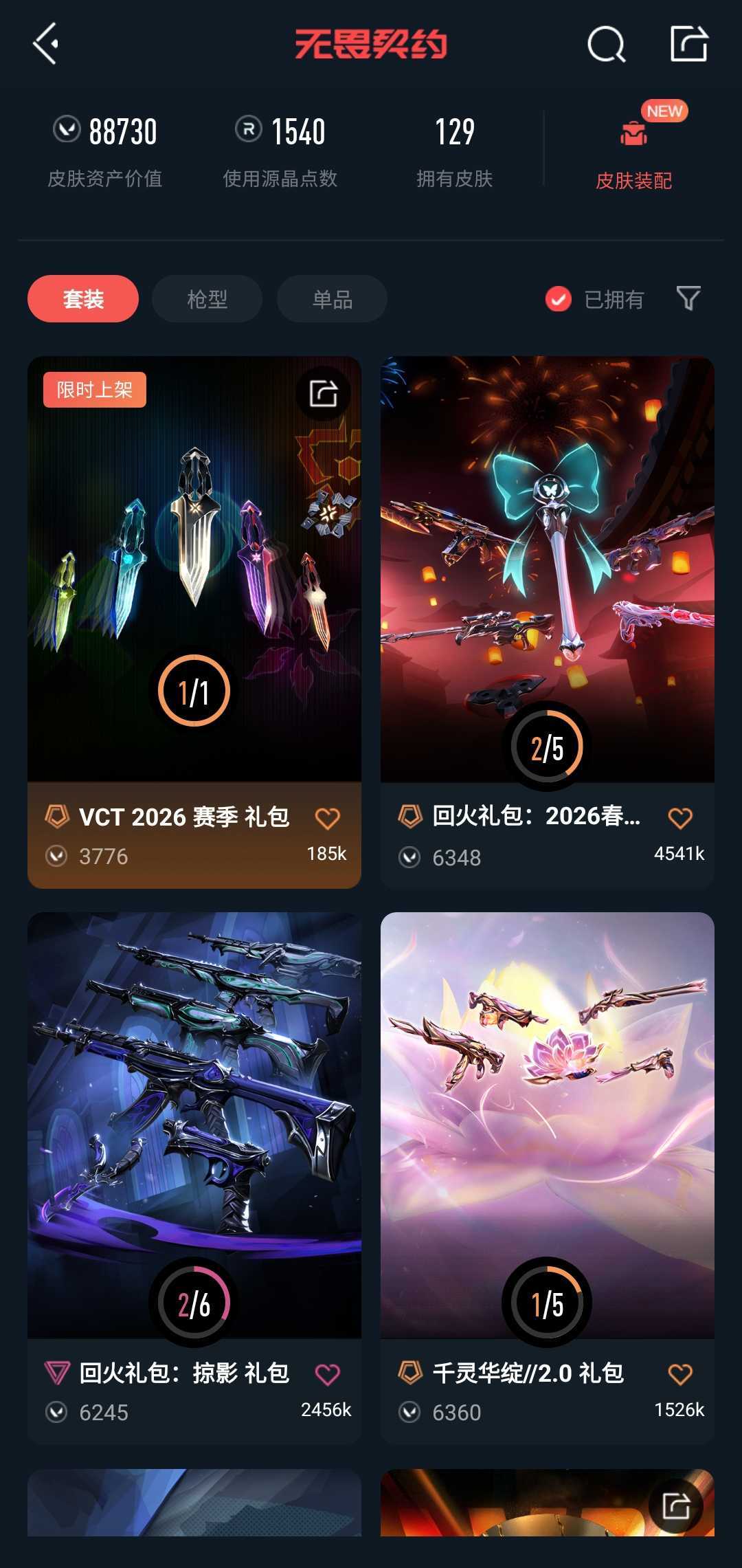
Task: Favorite the 回火礼包：2026春 bundle
Action: pos(680,817)
